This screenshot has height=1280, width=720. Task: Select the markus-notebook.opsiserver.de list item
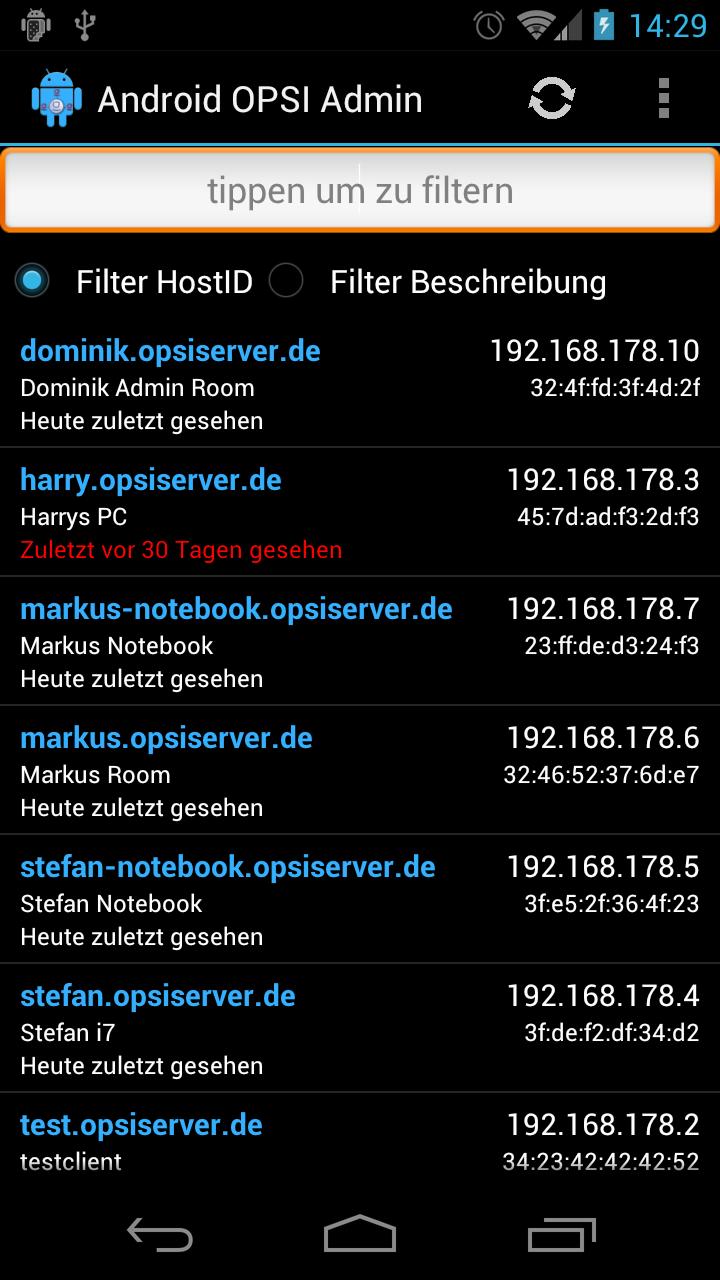(360, 641)
